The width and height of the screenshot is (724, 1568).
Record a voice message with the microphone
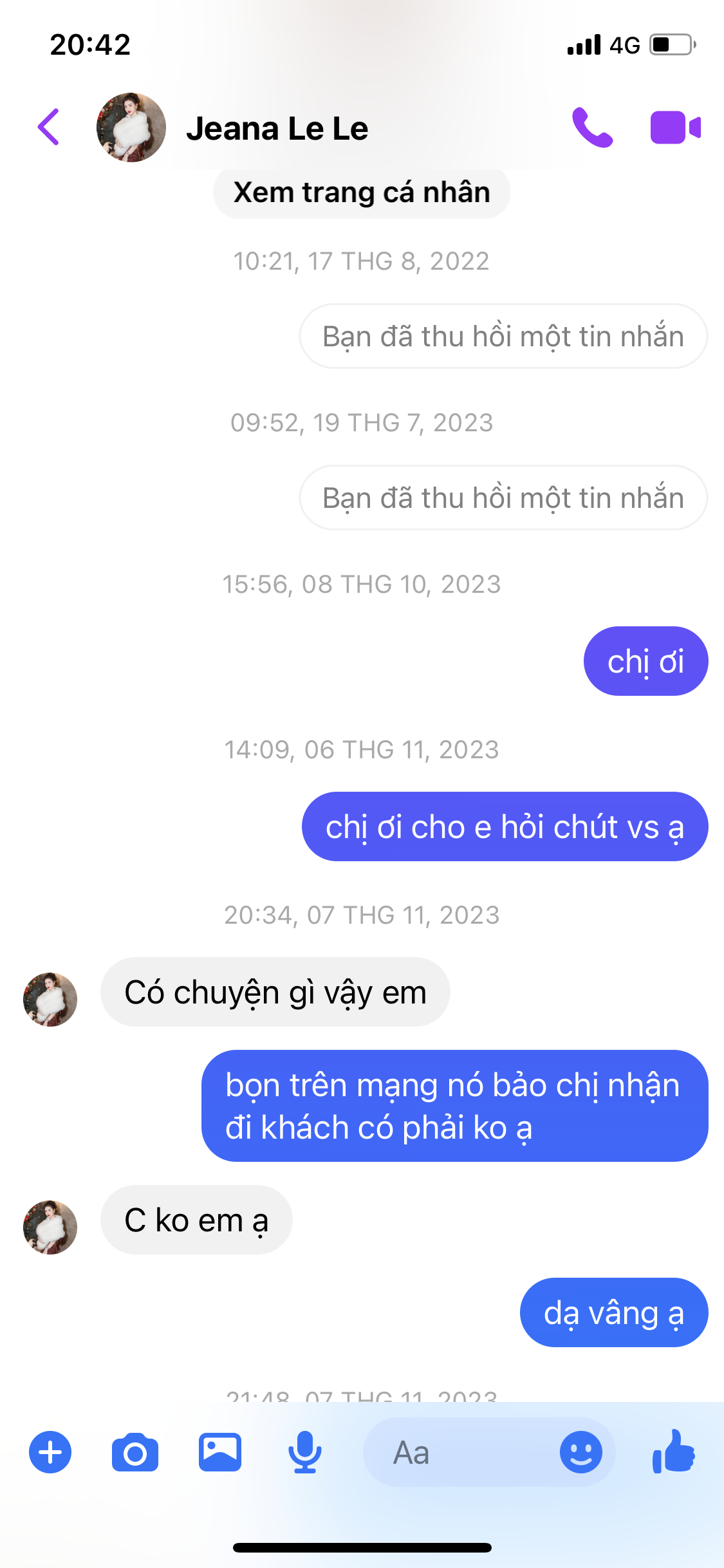pyautogui.click(x=304, y=1453)
